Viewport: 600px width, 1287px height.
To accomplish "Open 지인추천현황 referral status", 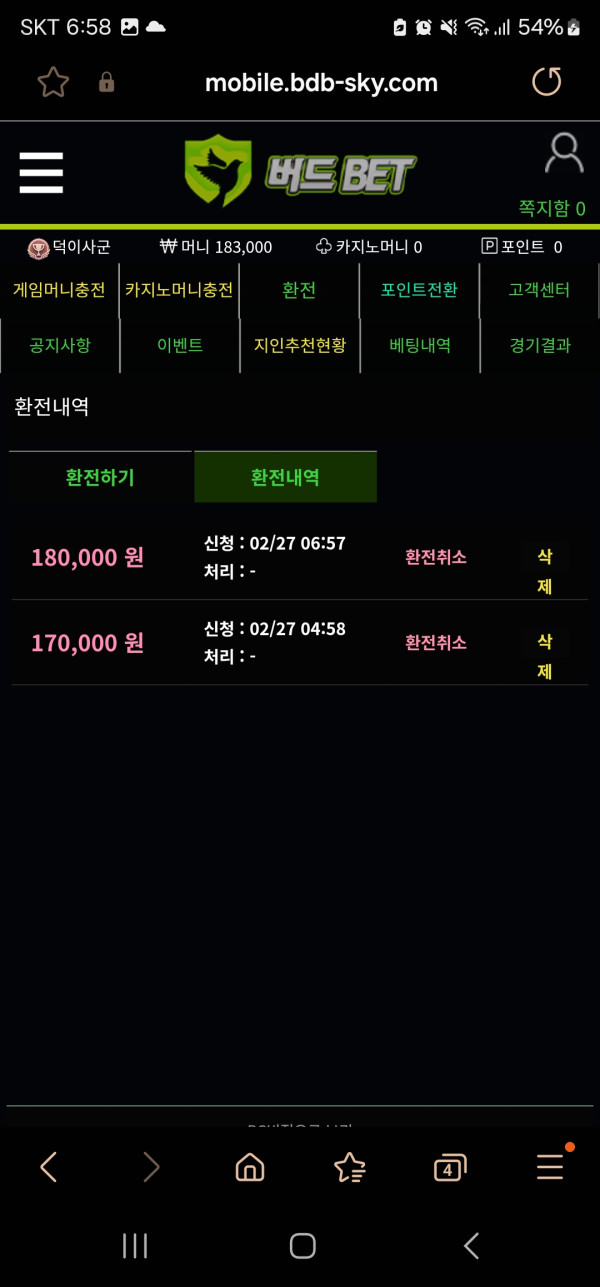I will point(299,346).
